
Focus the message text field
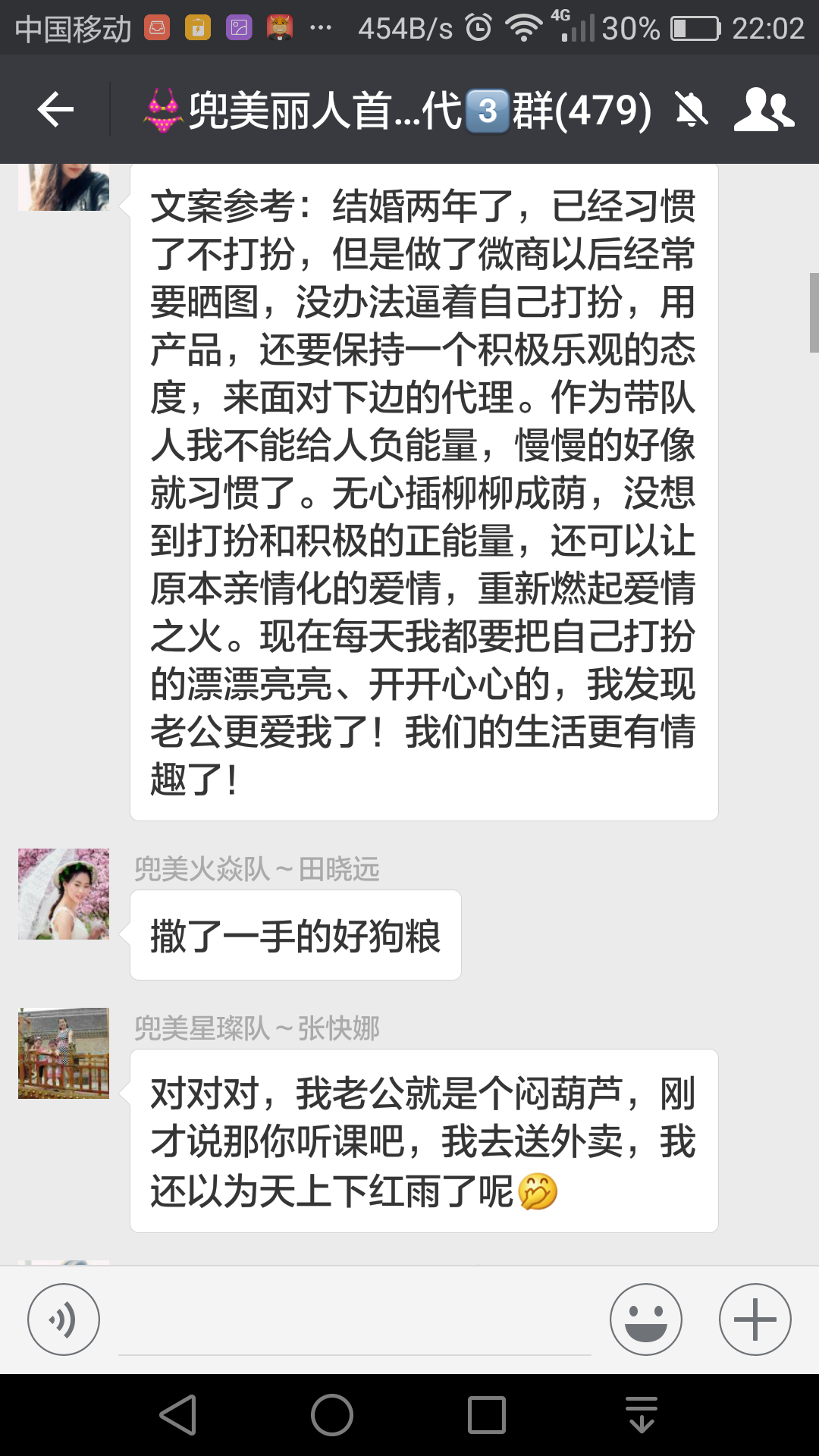pyautogui.click(x=355, y=1323)
